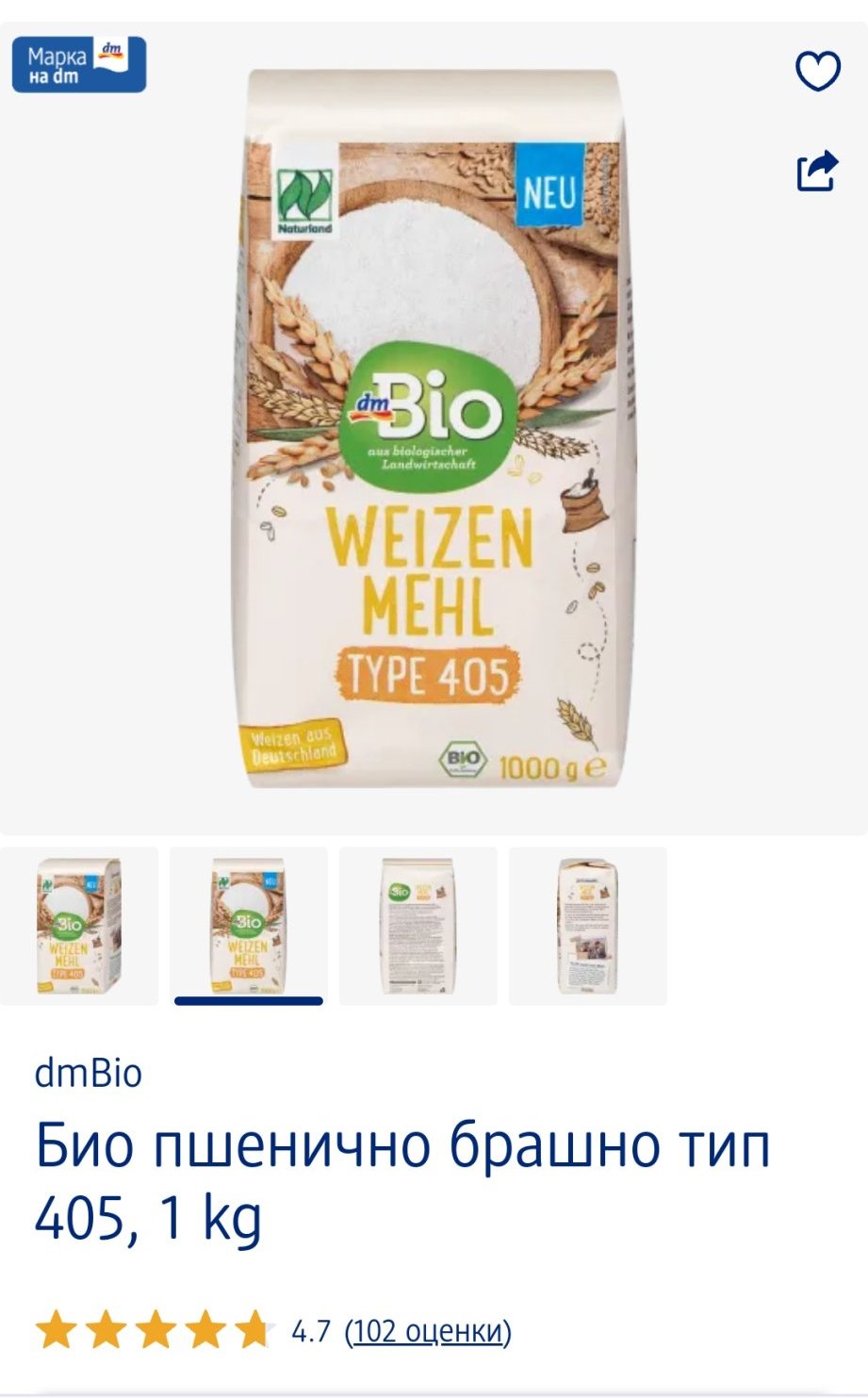Open the 102 оценки reviews link

[428, 1331]
